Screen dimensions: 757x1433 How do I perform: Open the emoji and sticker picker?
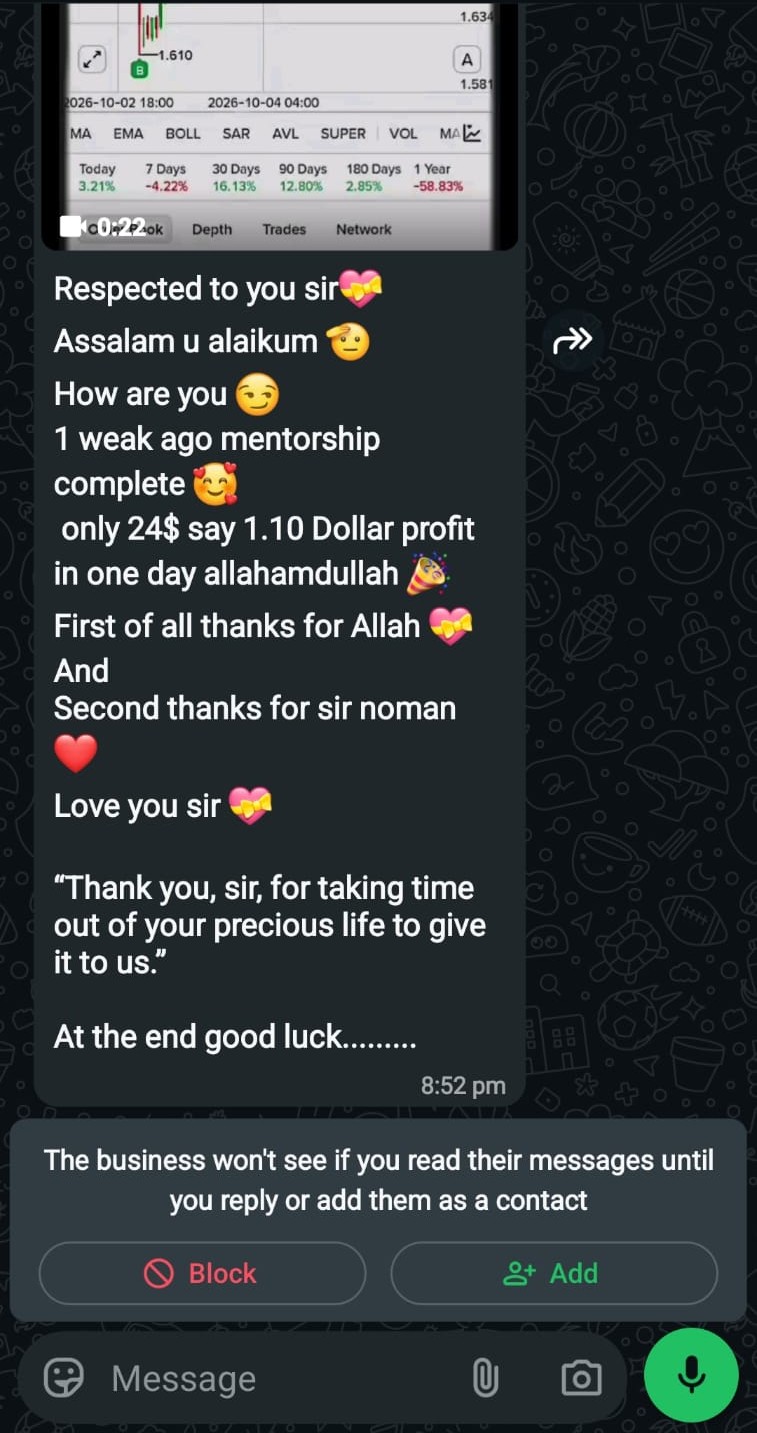tap(64, 1378)
